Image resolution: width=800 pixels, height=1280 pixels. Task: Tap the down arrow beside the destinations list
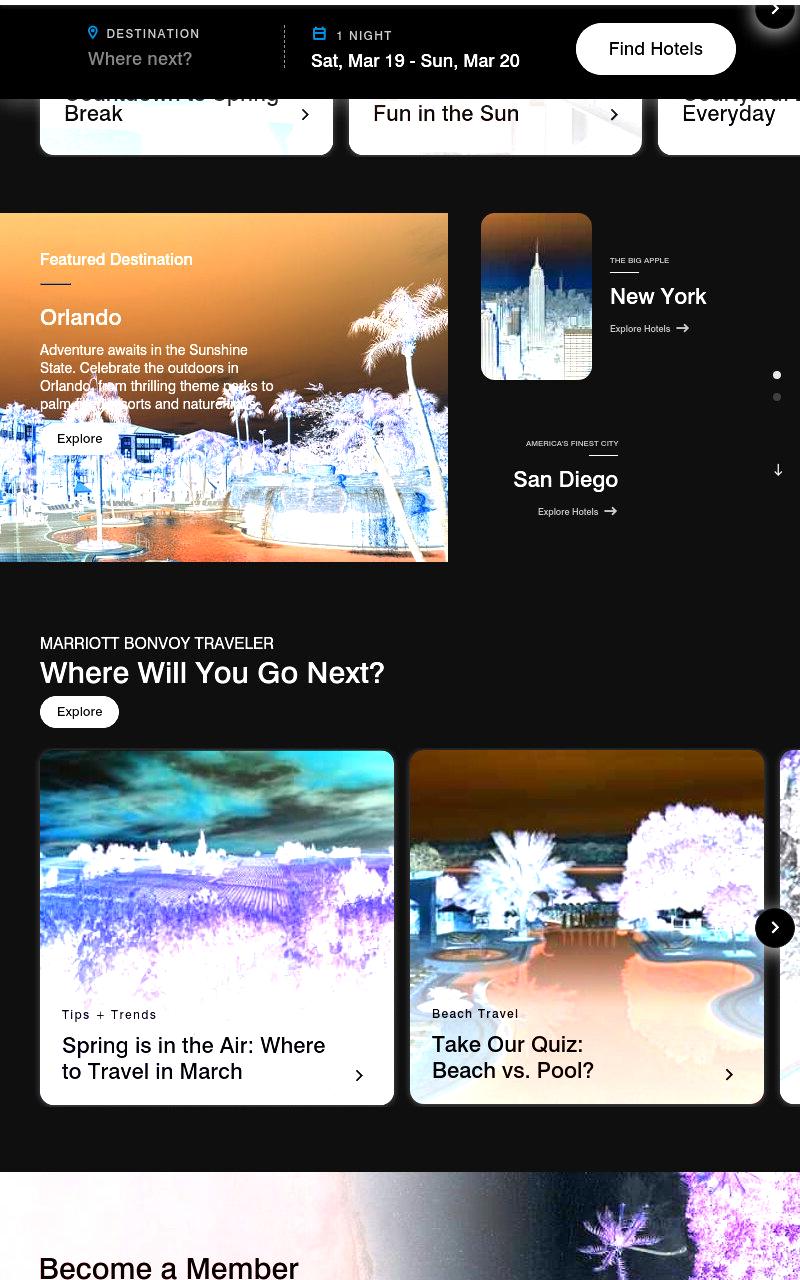[x=778, y=470]
